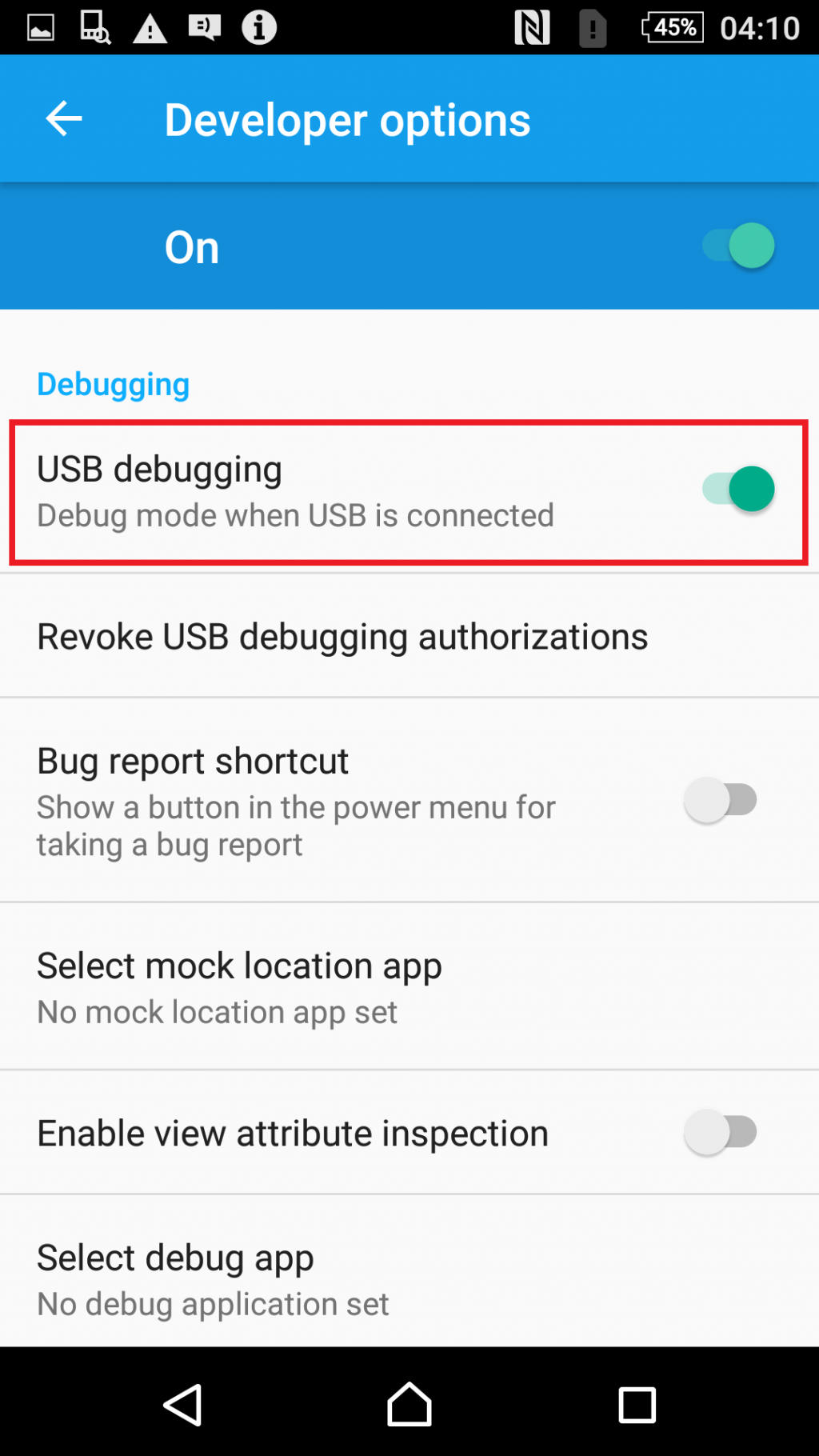Screen dimensions: 819x1456
Task: Disable USB debugging
Action: point(737,489)
